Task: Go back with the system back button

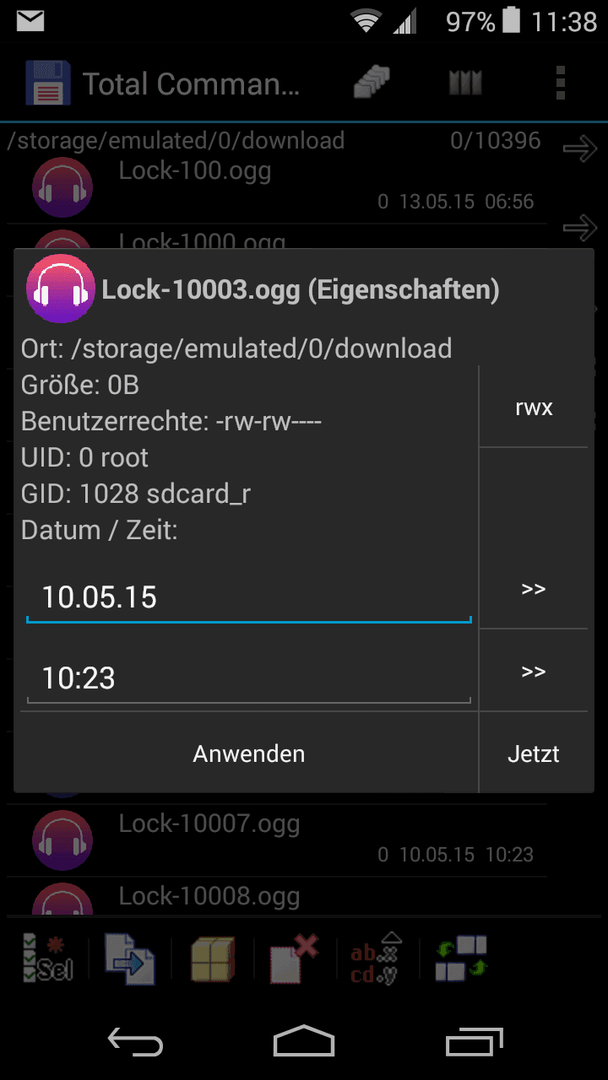Action: (x=135, y=1040)
